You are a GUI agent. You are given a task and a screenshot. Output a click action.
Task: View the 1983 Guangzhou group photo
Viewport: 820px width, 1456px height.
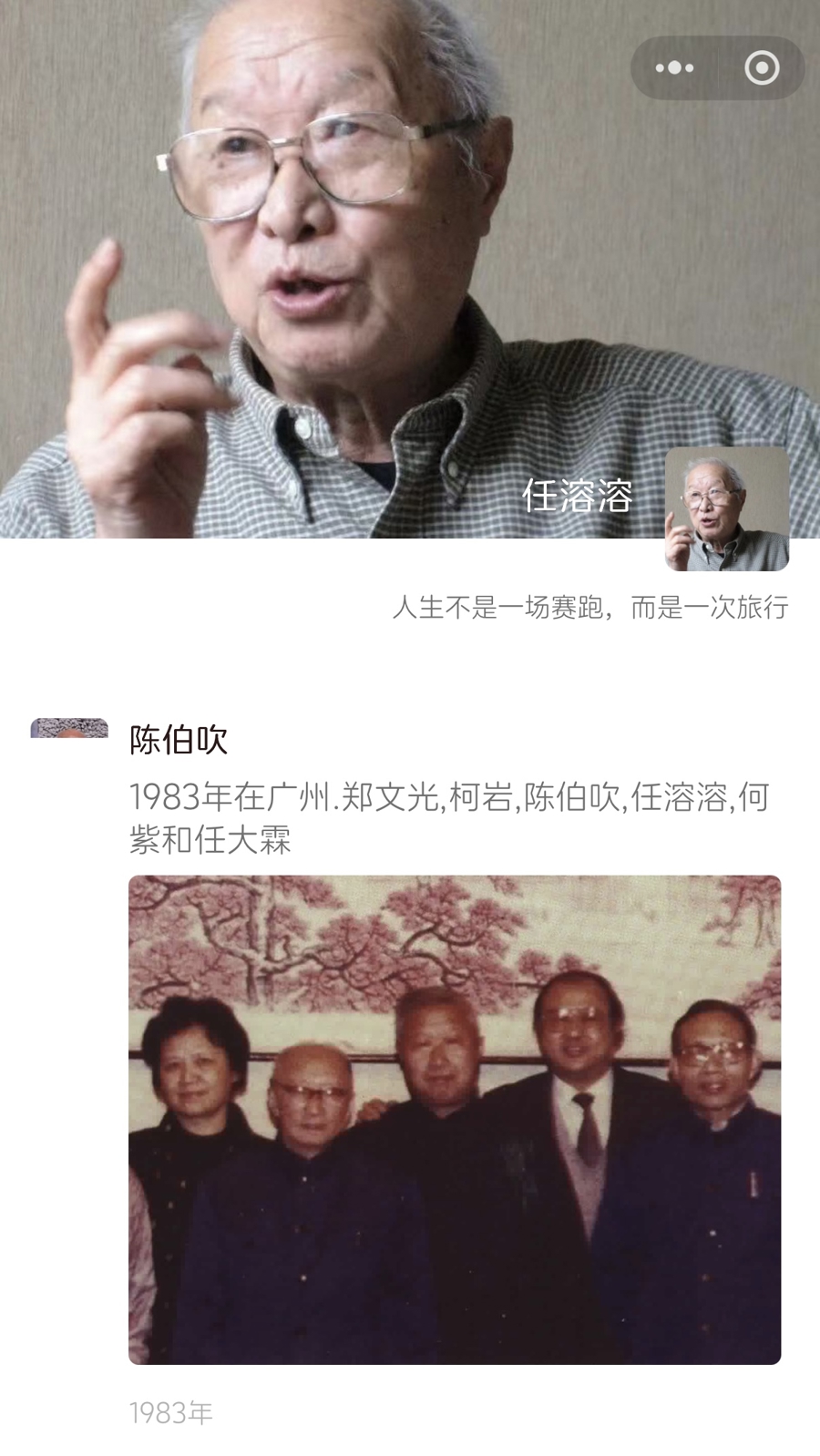[455, 1119]
